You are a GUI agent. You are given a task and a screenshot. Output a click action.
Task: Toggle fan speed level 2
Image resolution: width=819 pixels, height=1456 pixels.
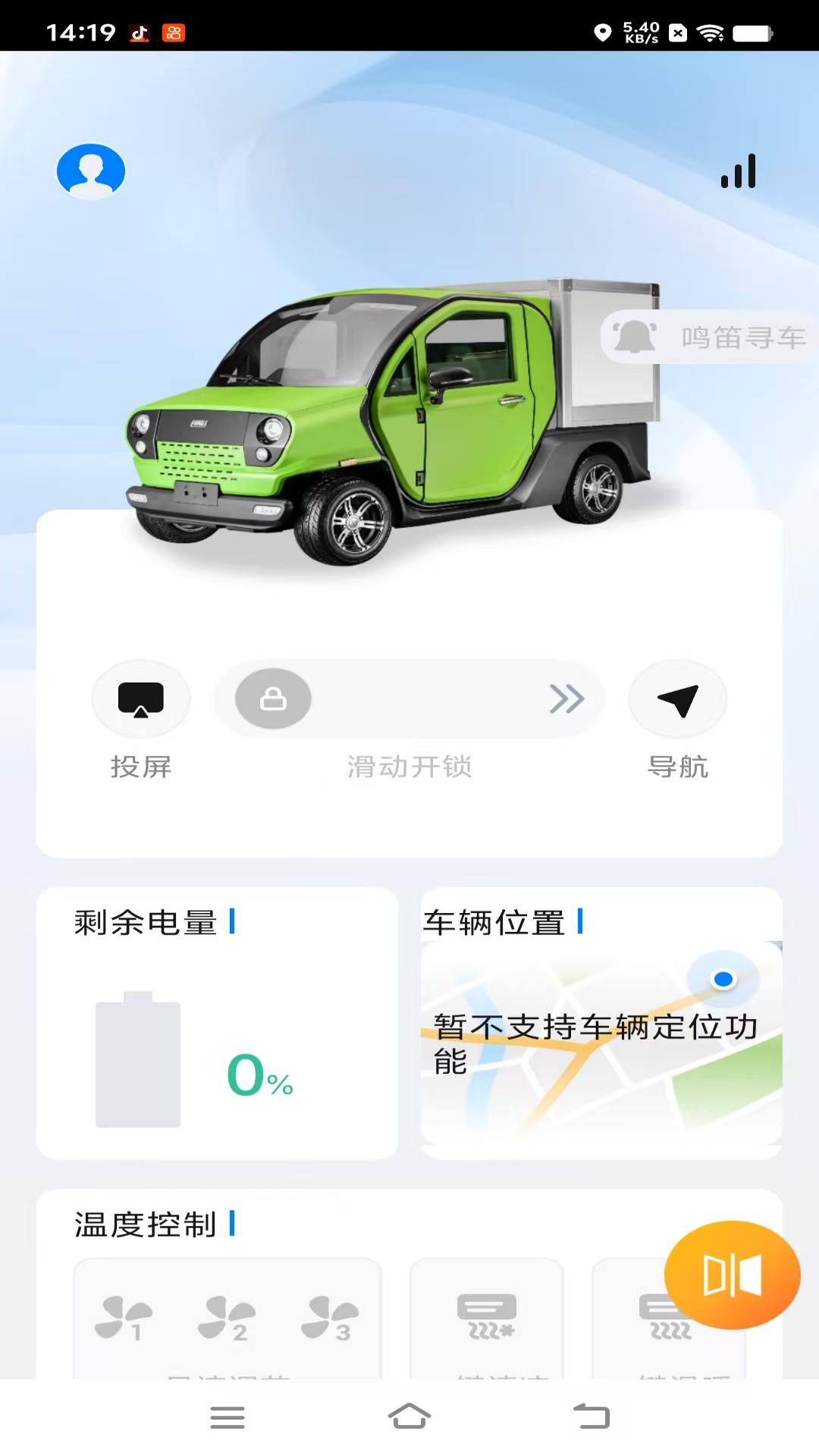[x=227, y=1316]
